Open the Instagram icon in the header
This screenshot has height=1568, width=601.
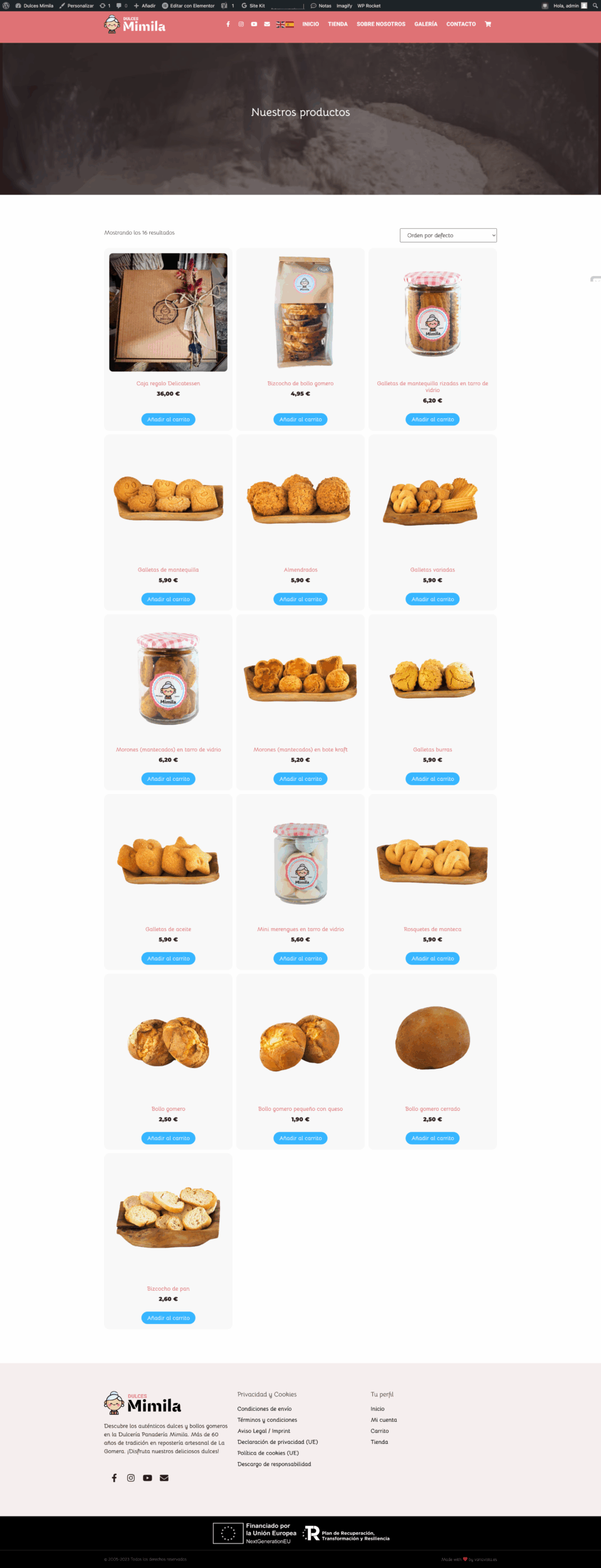(x=241, y=24)
